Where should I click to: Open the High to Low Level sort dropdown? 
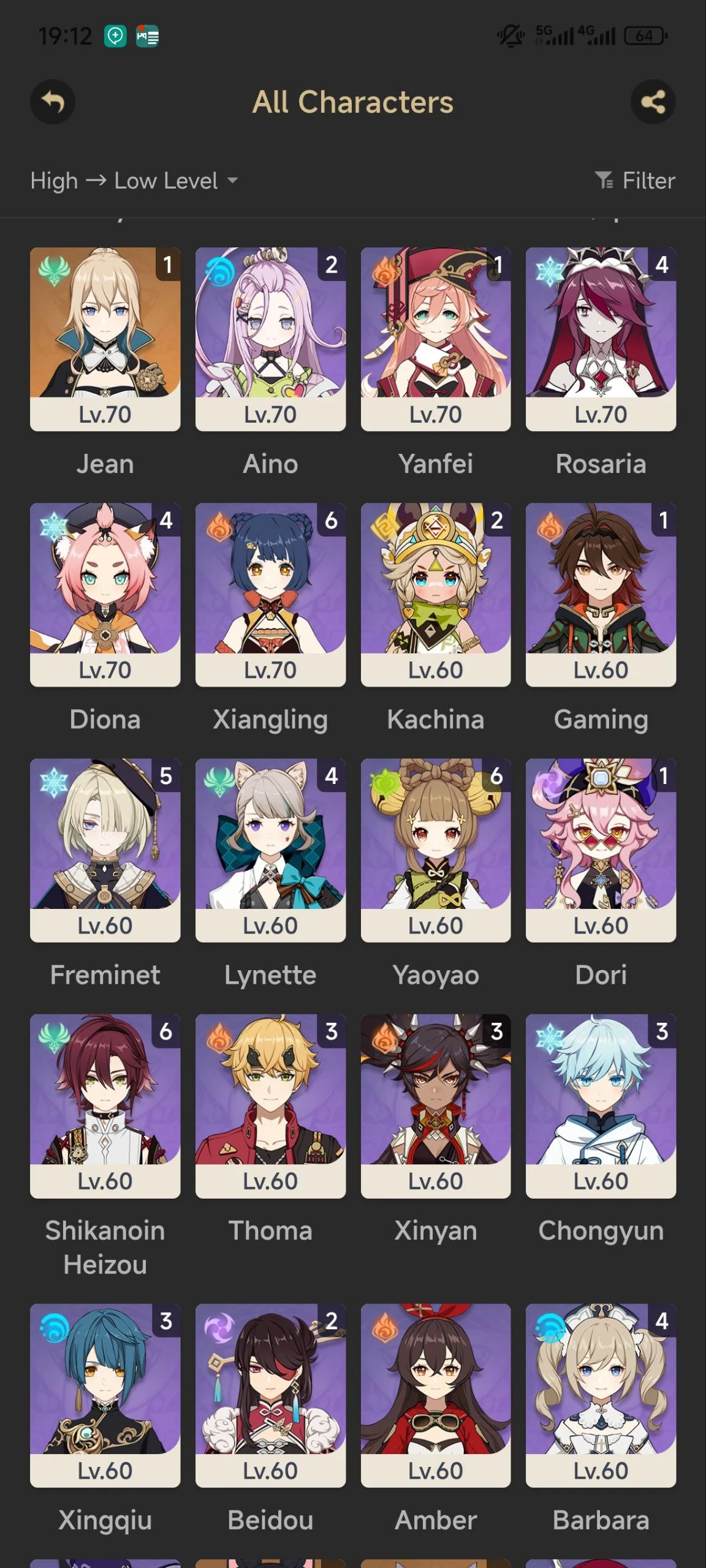point(134,181)
